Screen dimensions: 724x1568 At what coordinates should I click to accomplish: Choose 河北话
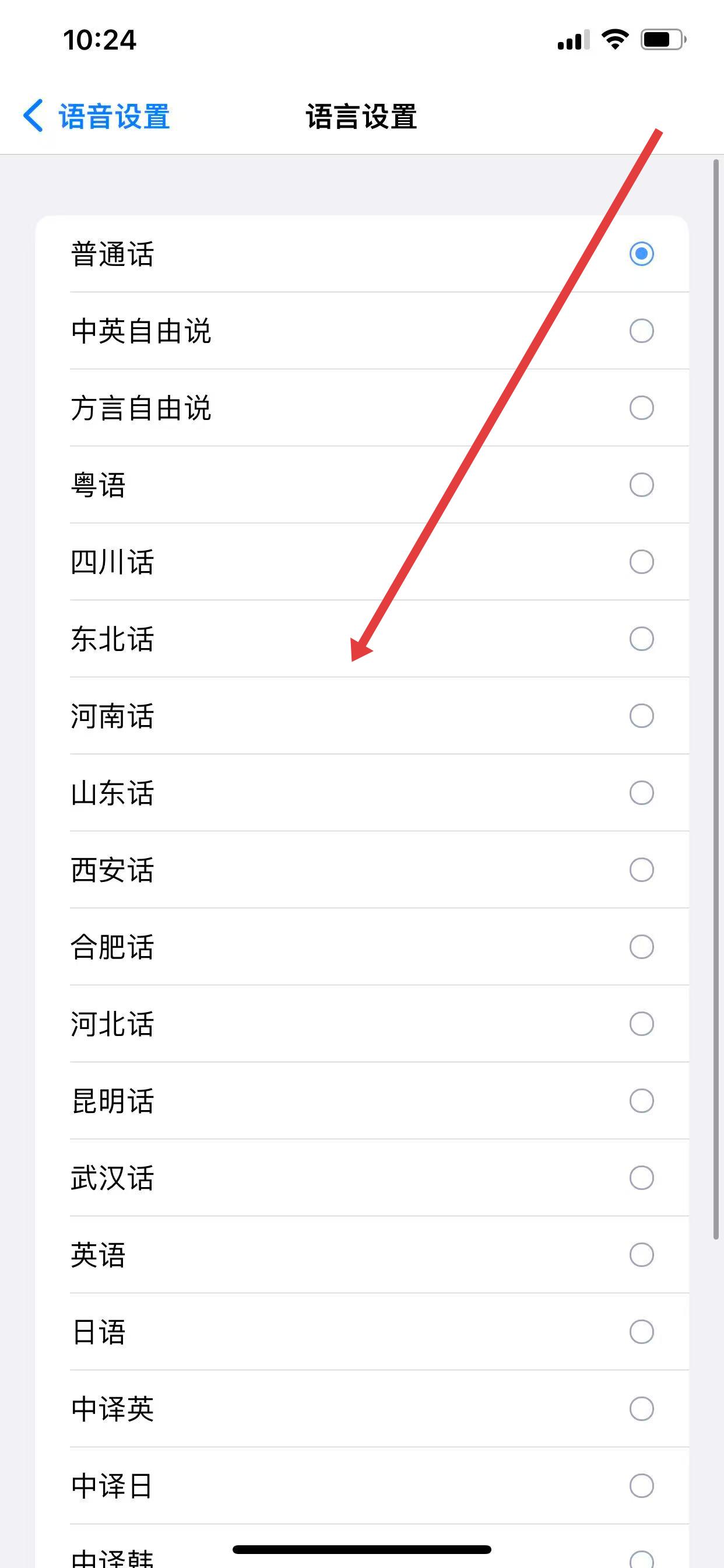point(362,1024)
